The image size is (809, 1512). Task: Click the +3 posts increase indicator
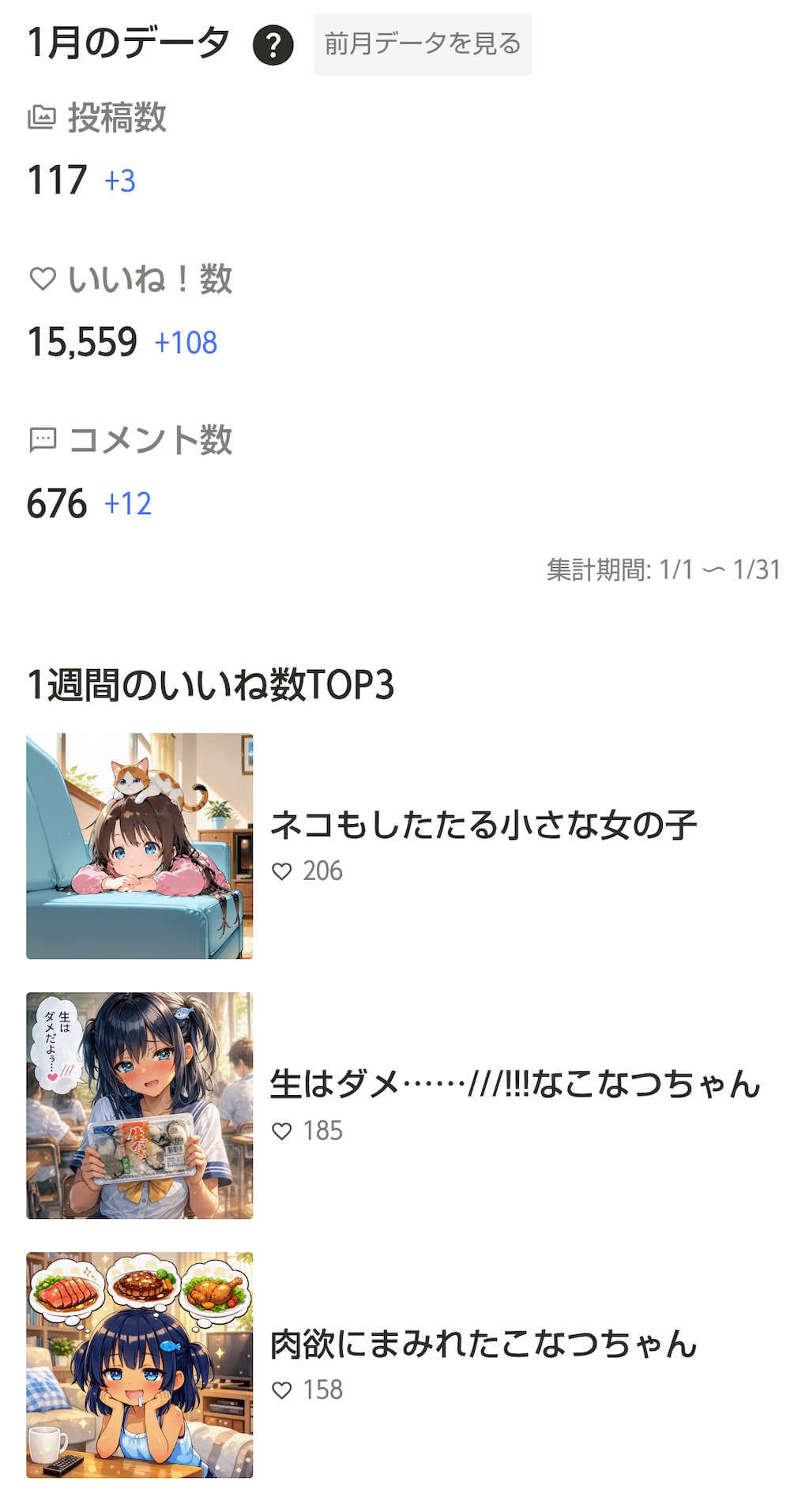(x=120, y=181)
